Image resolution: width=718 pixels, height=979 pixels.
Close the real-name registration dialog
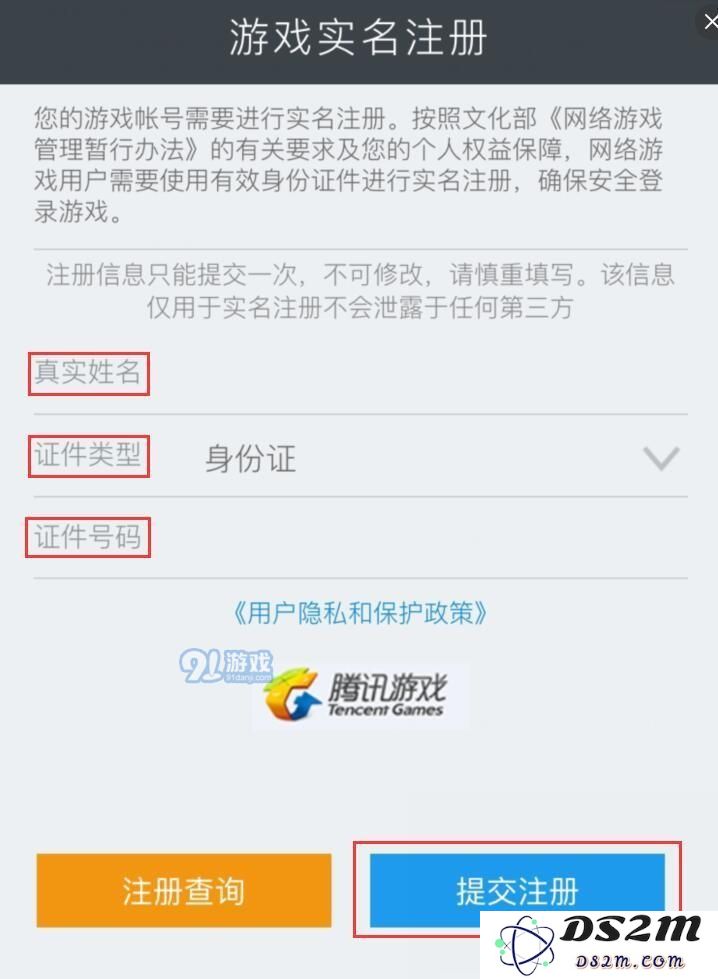coord(709,22)
